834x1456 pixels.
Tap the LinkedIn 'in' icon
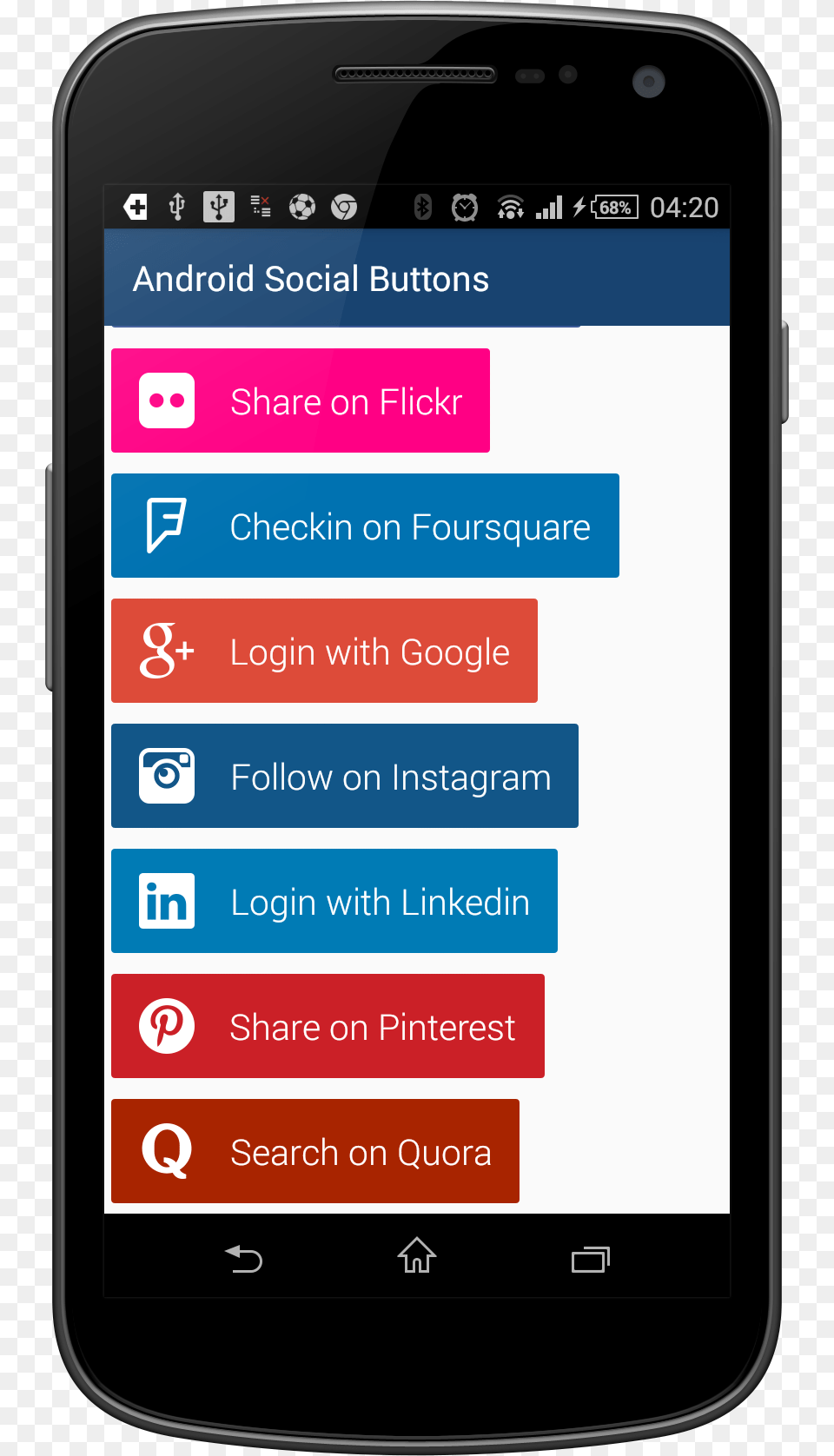pos(165,901)
